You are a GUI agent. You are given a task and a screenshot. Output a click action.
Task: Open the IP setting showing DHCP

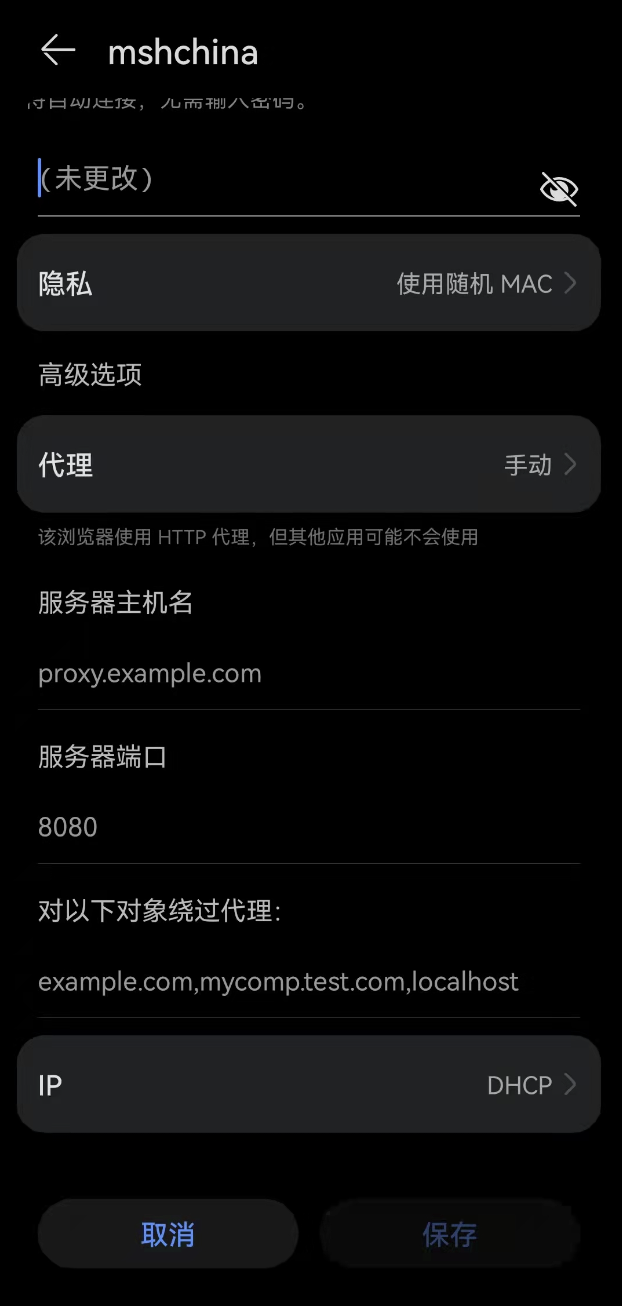pos(309,1085)
